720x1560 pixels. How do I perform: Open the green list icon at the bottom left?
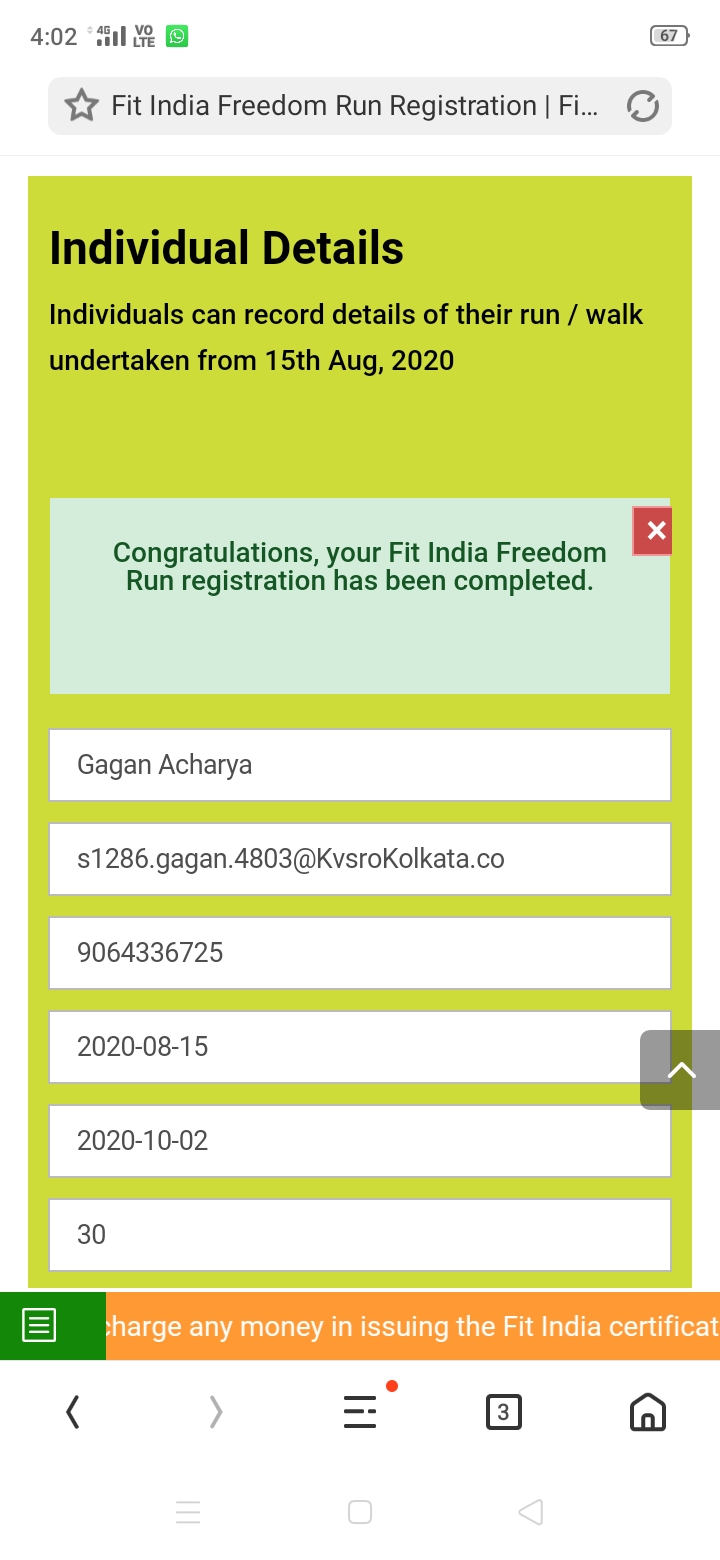coord(40,1326)
